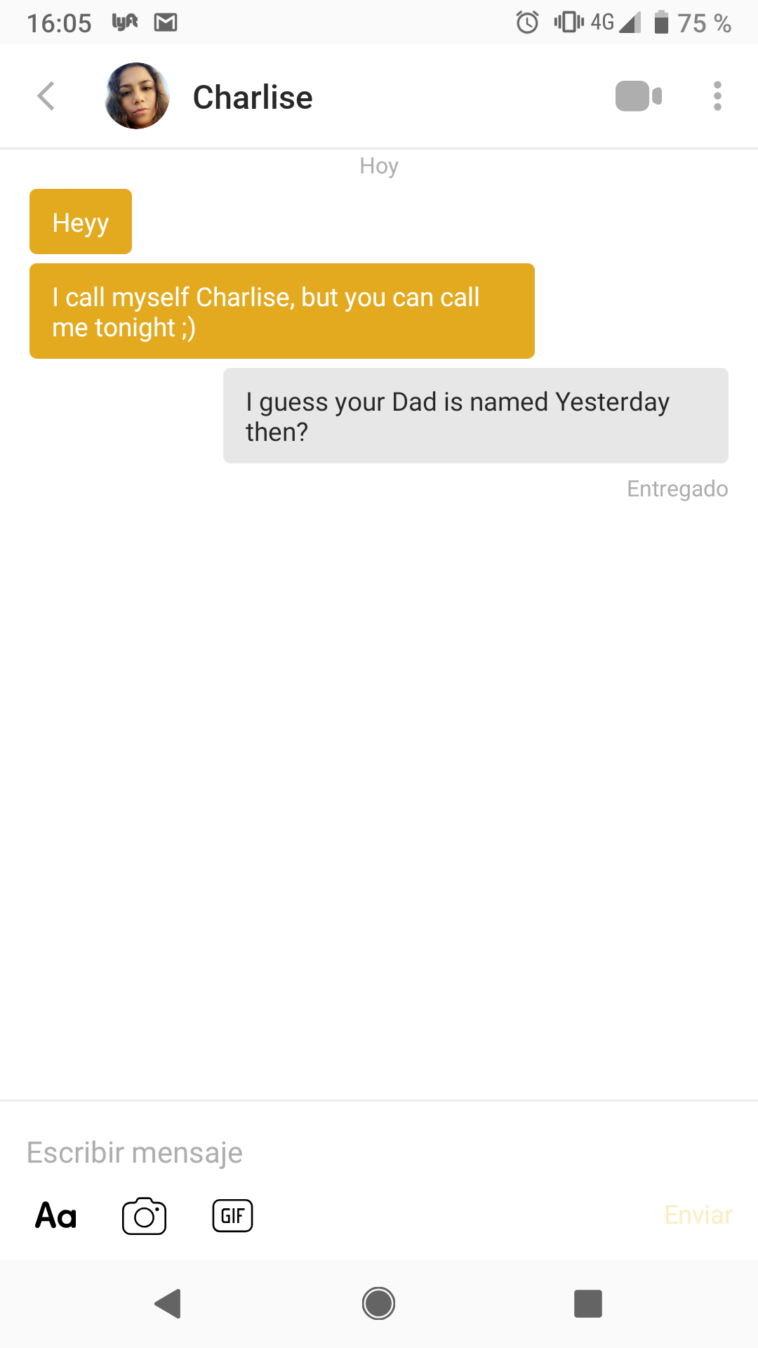Go back from Charlise's chat
The image size is (758, 1348).
(46, 96)
